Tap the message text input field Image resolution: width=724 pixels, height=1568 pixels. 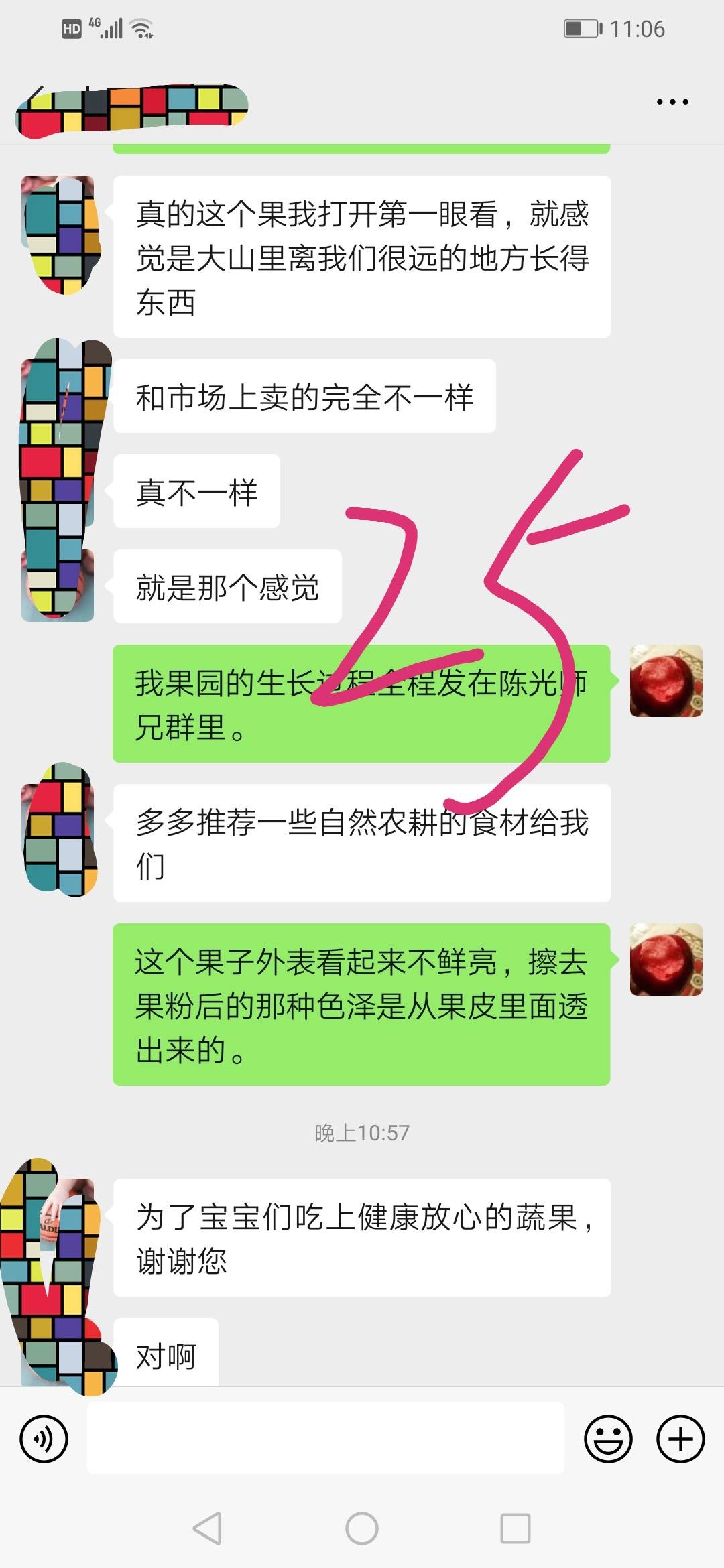(x=326, y=1438)
